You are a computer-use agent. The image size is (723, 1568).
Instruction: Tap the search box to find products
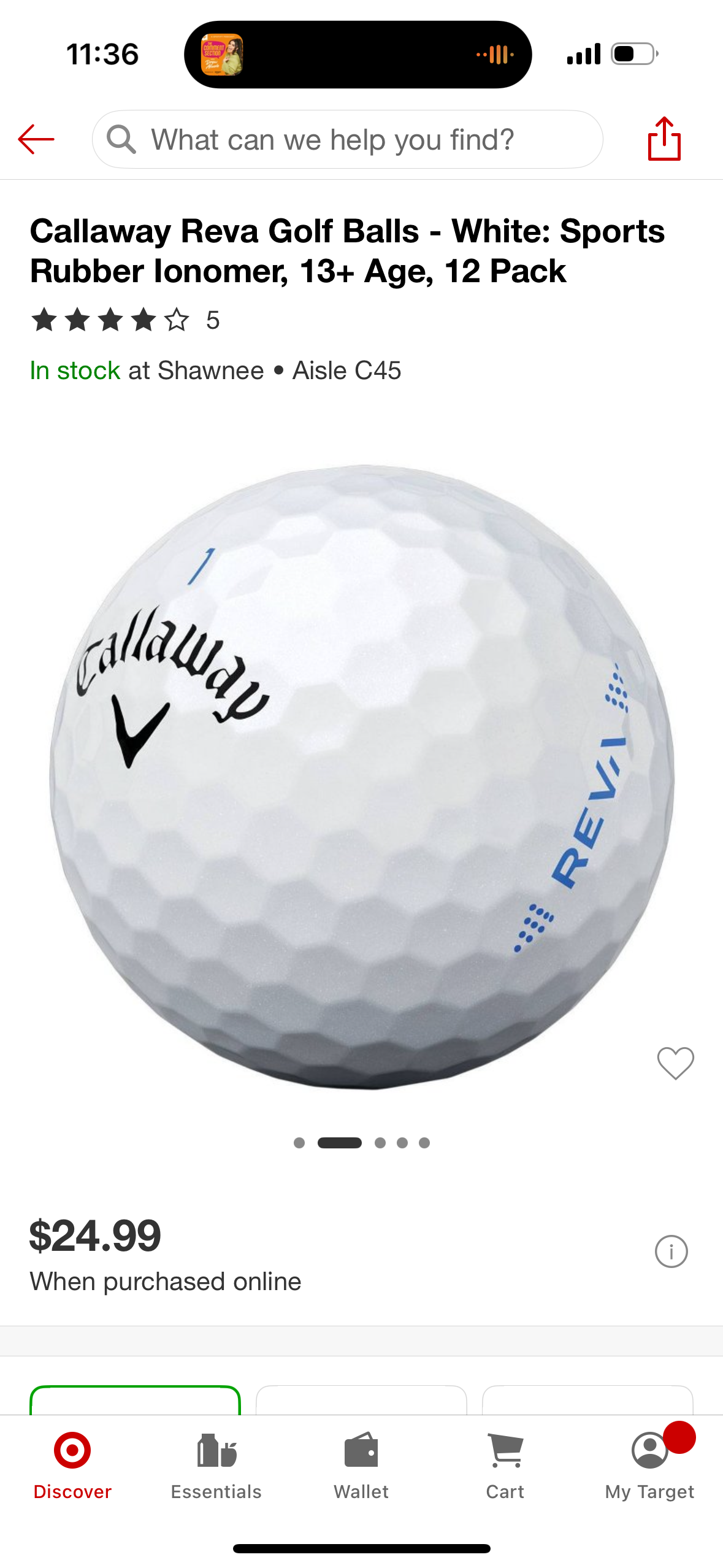coord(347,140)
